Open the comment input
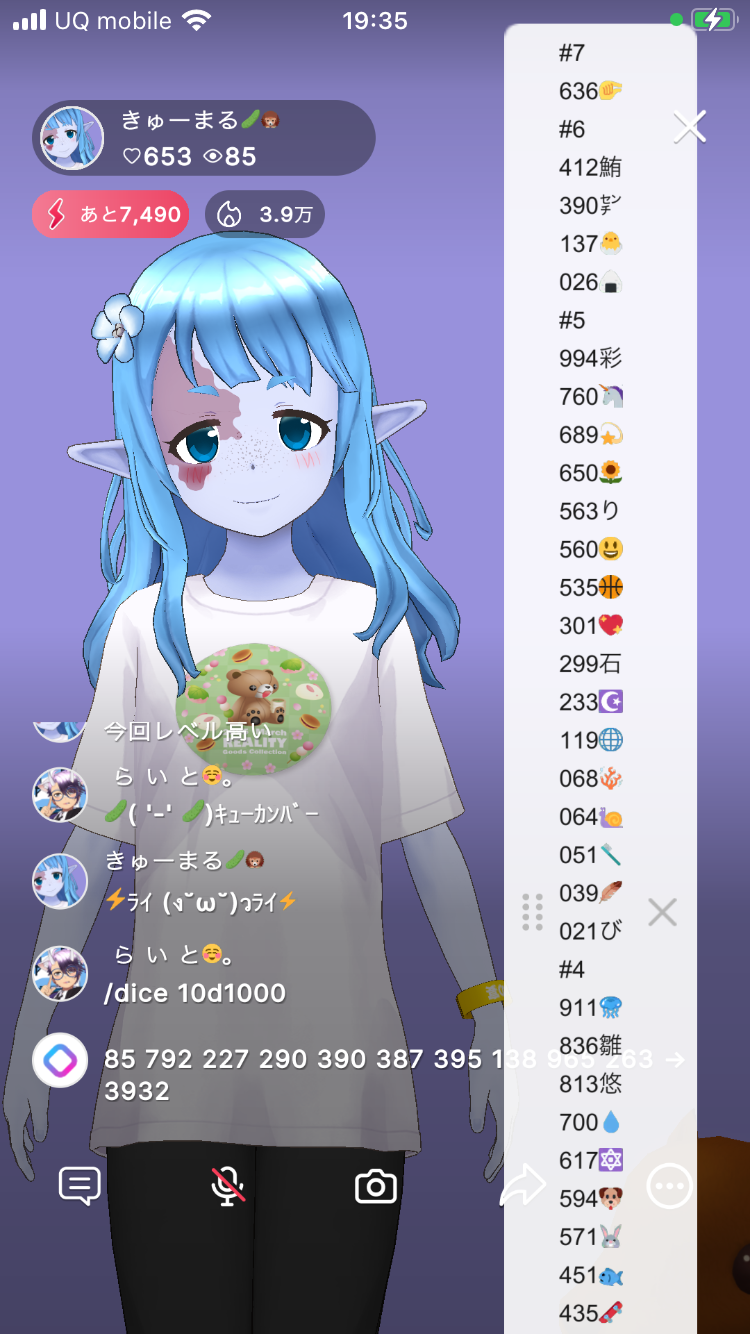The image size is (750, 1334). click(80, 1187)
